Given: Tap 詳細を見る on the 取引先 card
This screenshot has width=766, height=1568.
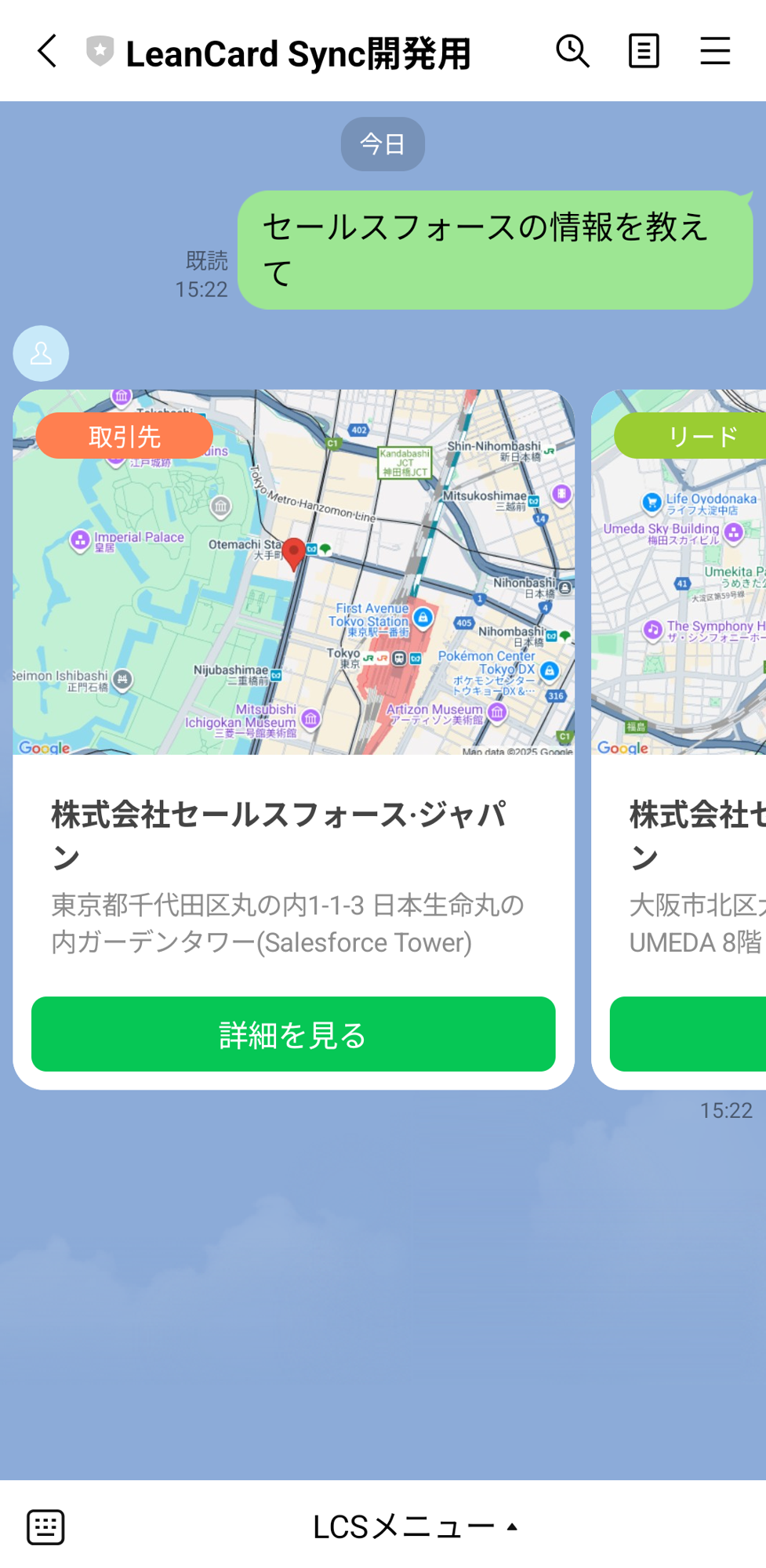Looking at the screenshot, I should tap(293, 1033).
